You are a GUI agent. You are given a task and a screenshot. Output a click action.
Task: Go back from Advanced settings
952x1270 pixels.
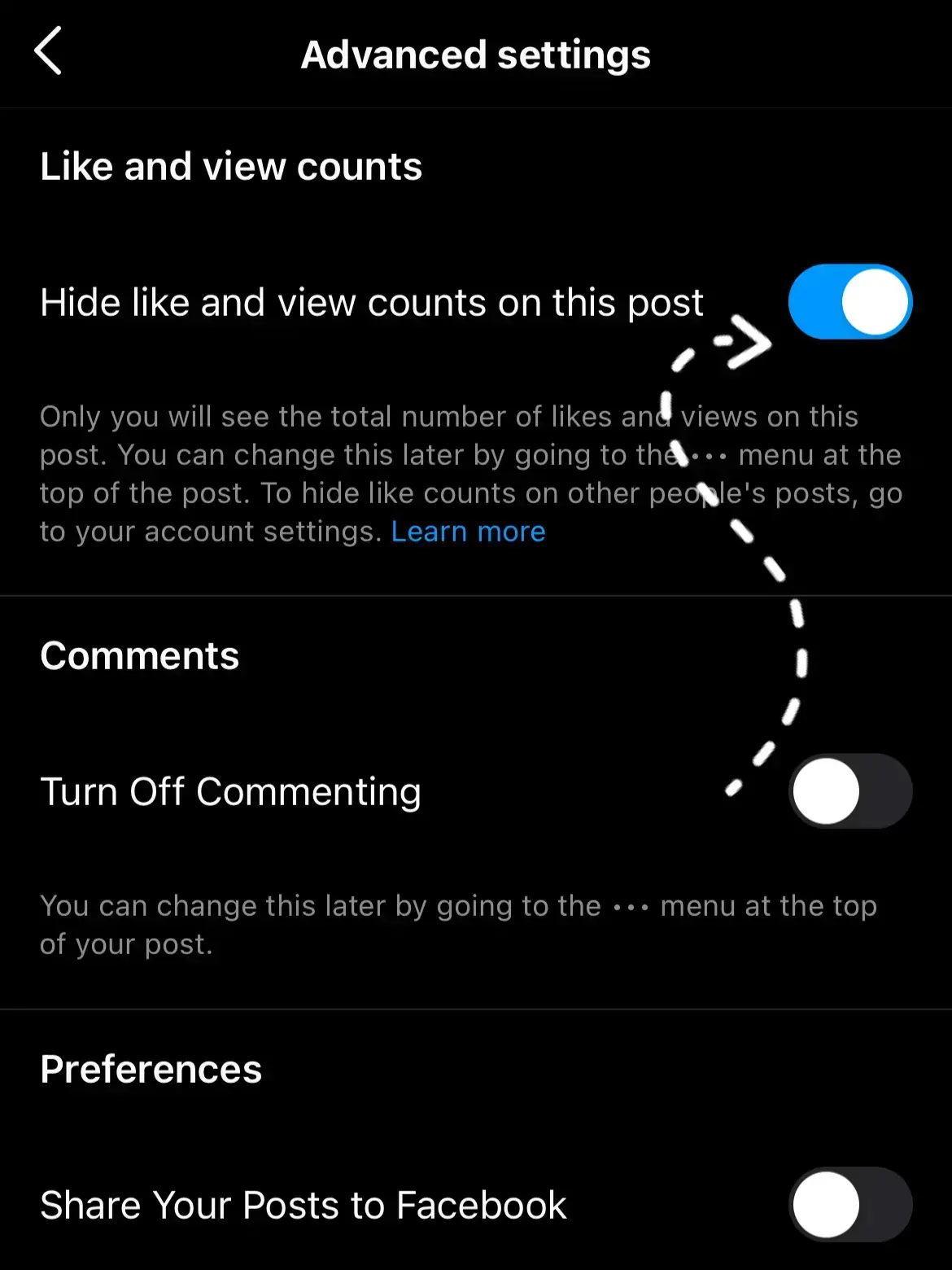[48, 51]
